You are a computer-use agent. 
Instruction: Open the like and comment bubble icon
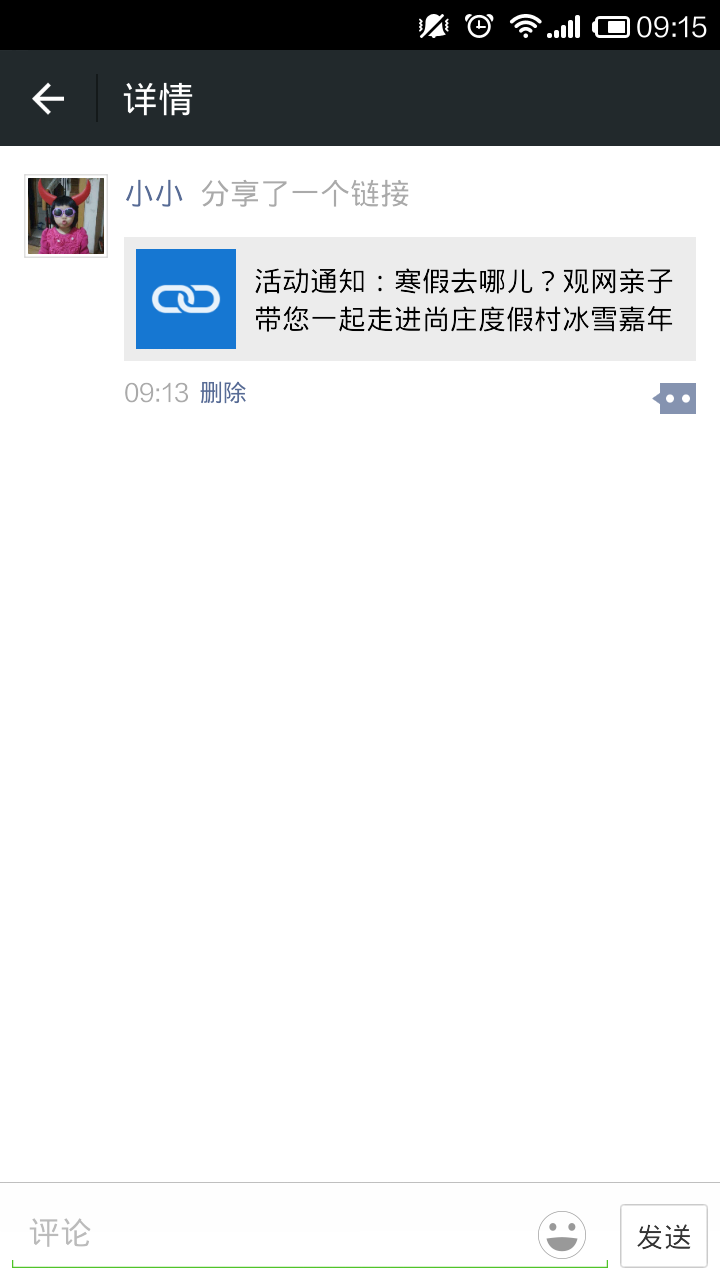pyautogui.click(x=675, y=398)
